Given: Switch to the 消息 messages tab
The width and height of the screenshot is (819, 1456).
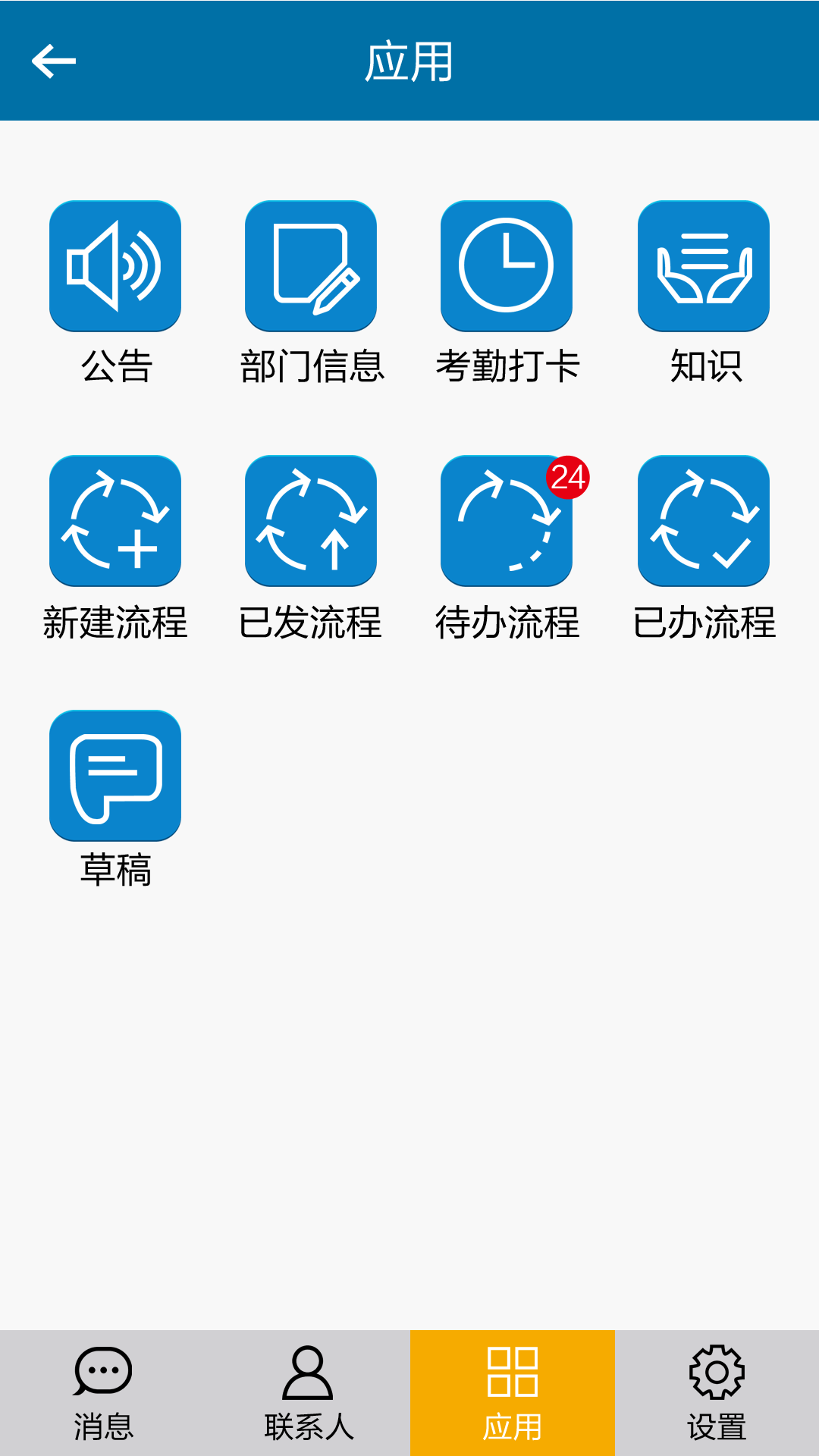Looking at the screenshot, I should [103, 1393].
